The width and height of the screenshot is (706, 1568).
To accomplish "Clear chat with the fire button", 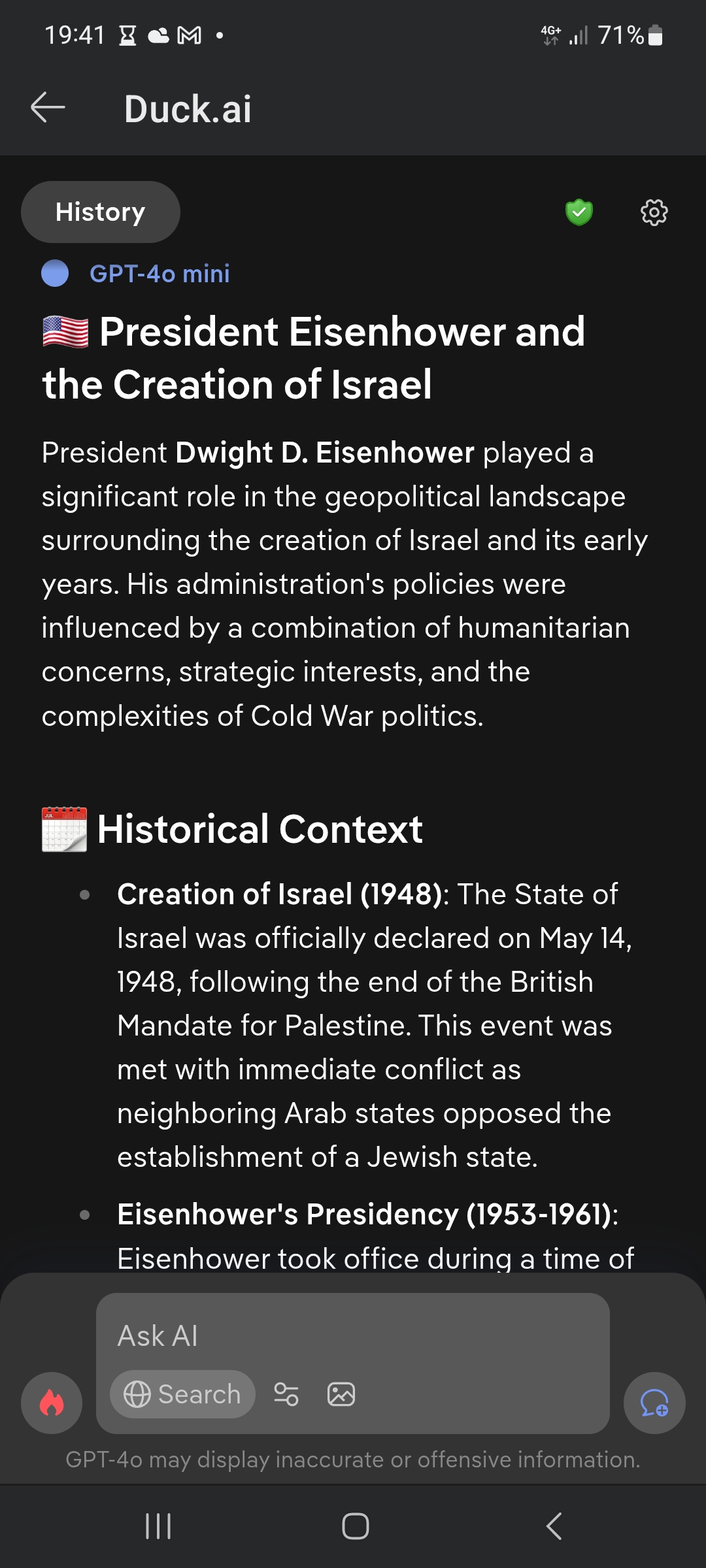I will point(52,1403).
